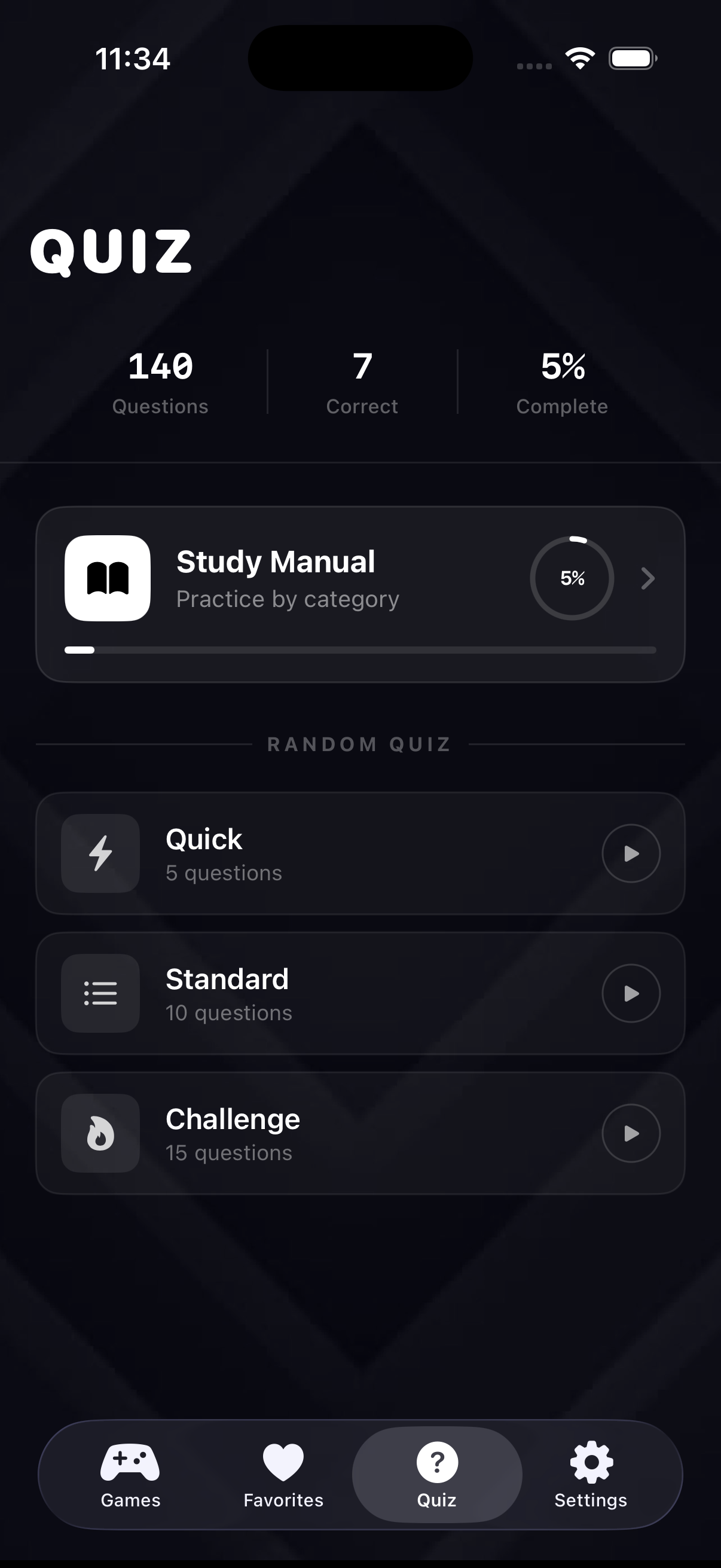
Task: Open the Study Manual book icon
Action: pos(108,579)
